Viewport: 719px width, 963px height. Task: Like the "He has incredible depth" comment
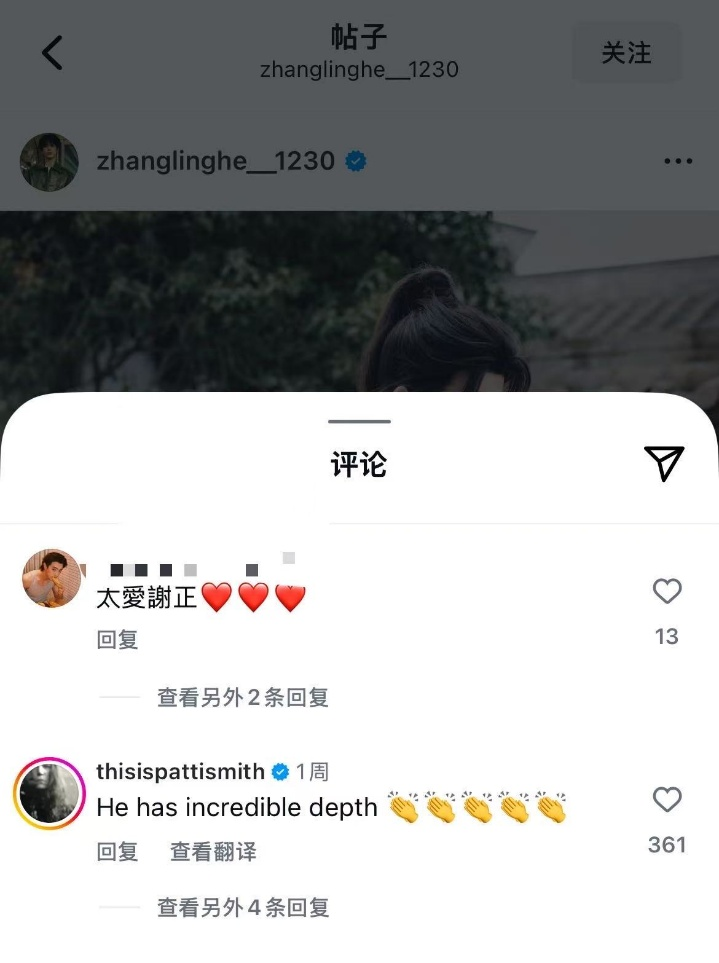(x=666, y=800)
